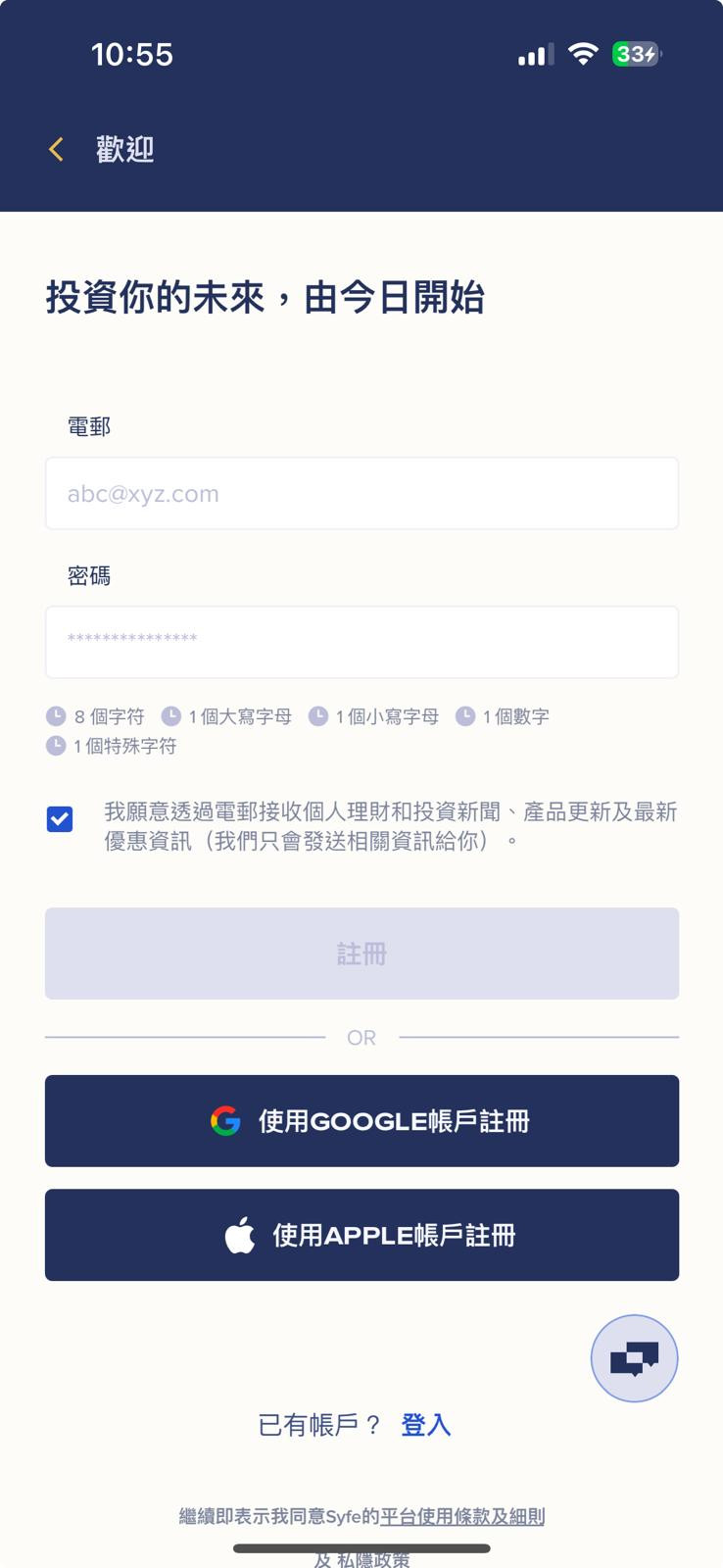The height and width of the screenshot is (1568, 723).
Task: View the 私隱政策 privacy policy
Action: (x=373, y=1559)
